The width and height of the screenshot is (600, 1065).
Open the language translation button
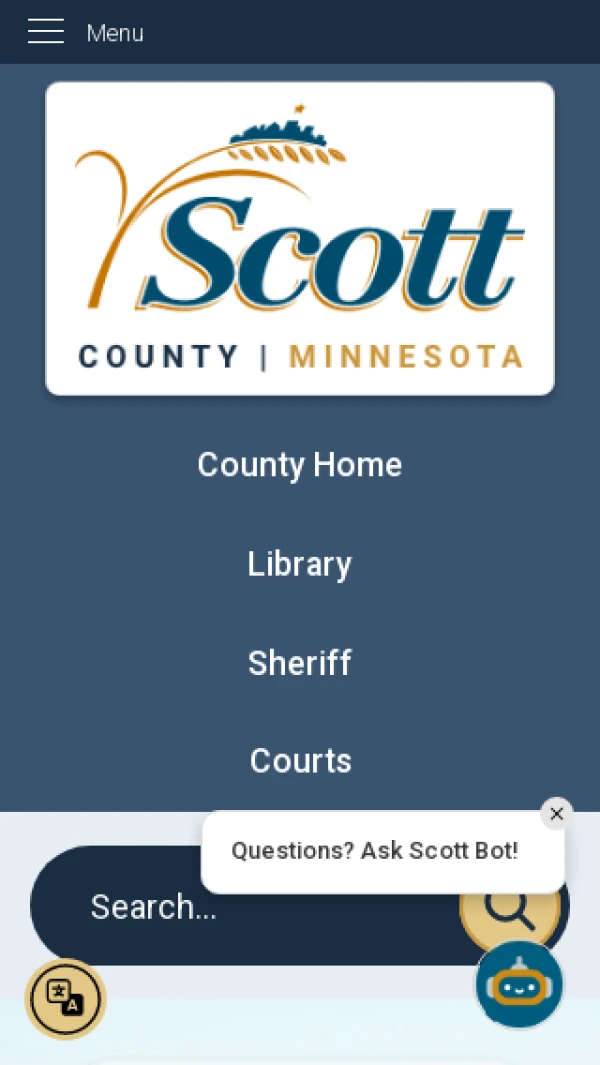[x=66, y=999]
